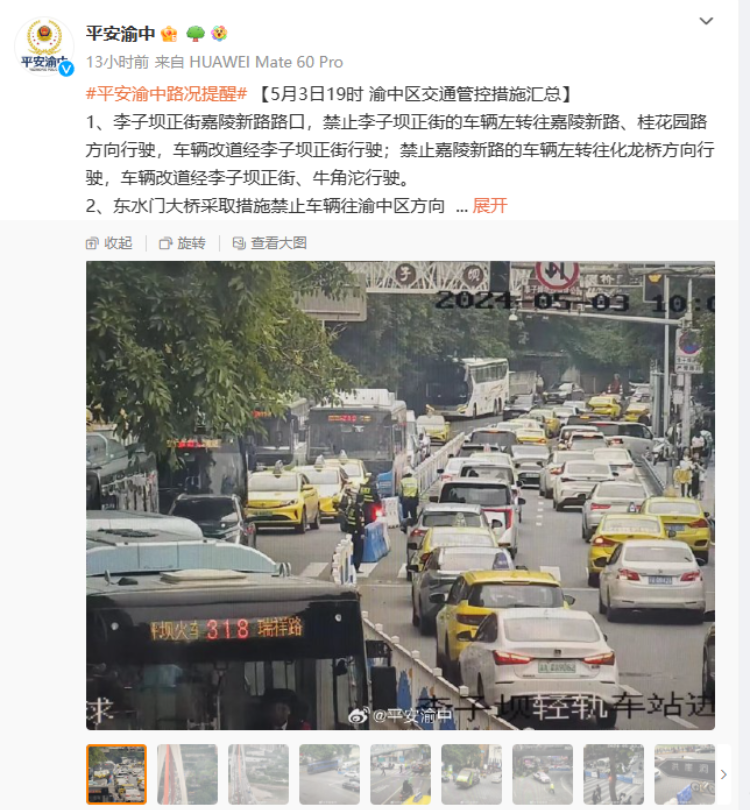Open the #平安渝中路况提醒# hashtag
Image resolution: width=750 pixels, height=810 pixels.
pyautogui.click(x=166, y=94)
